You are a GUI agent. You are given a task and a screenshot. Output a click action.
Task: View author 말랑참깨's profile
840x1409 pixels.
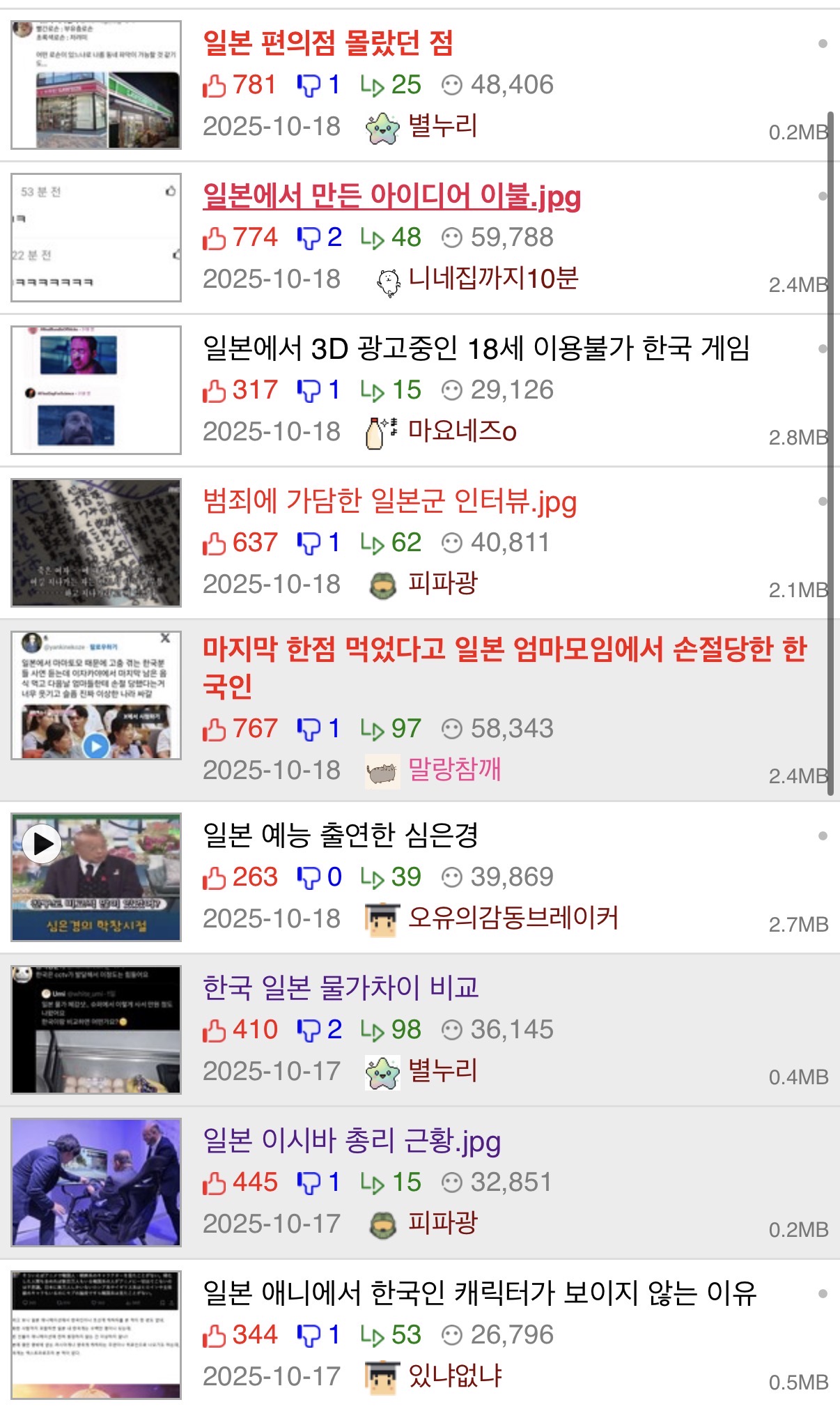coord(453,770)
